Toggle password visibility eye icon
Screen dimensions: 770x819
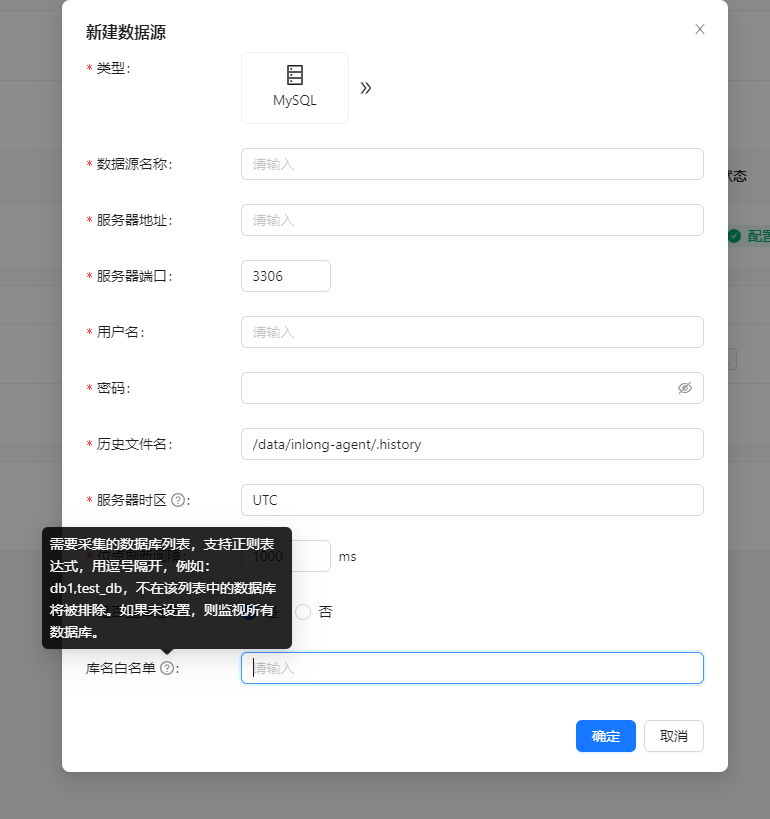tap(685, 388)
